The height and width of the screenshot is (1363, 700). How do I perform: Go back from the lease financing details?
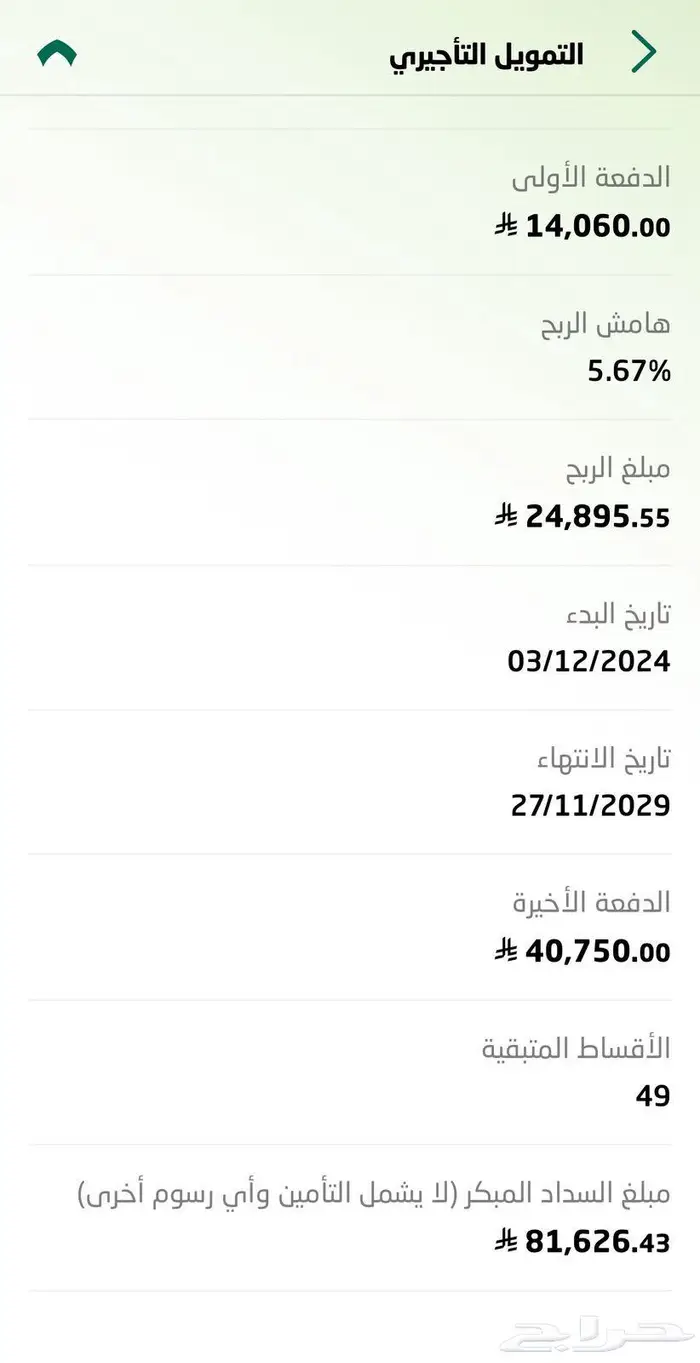[x=645, y=52]
